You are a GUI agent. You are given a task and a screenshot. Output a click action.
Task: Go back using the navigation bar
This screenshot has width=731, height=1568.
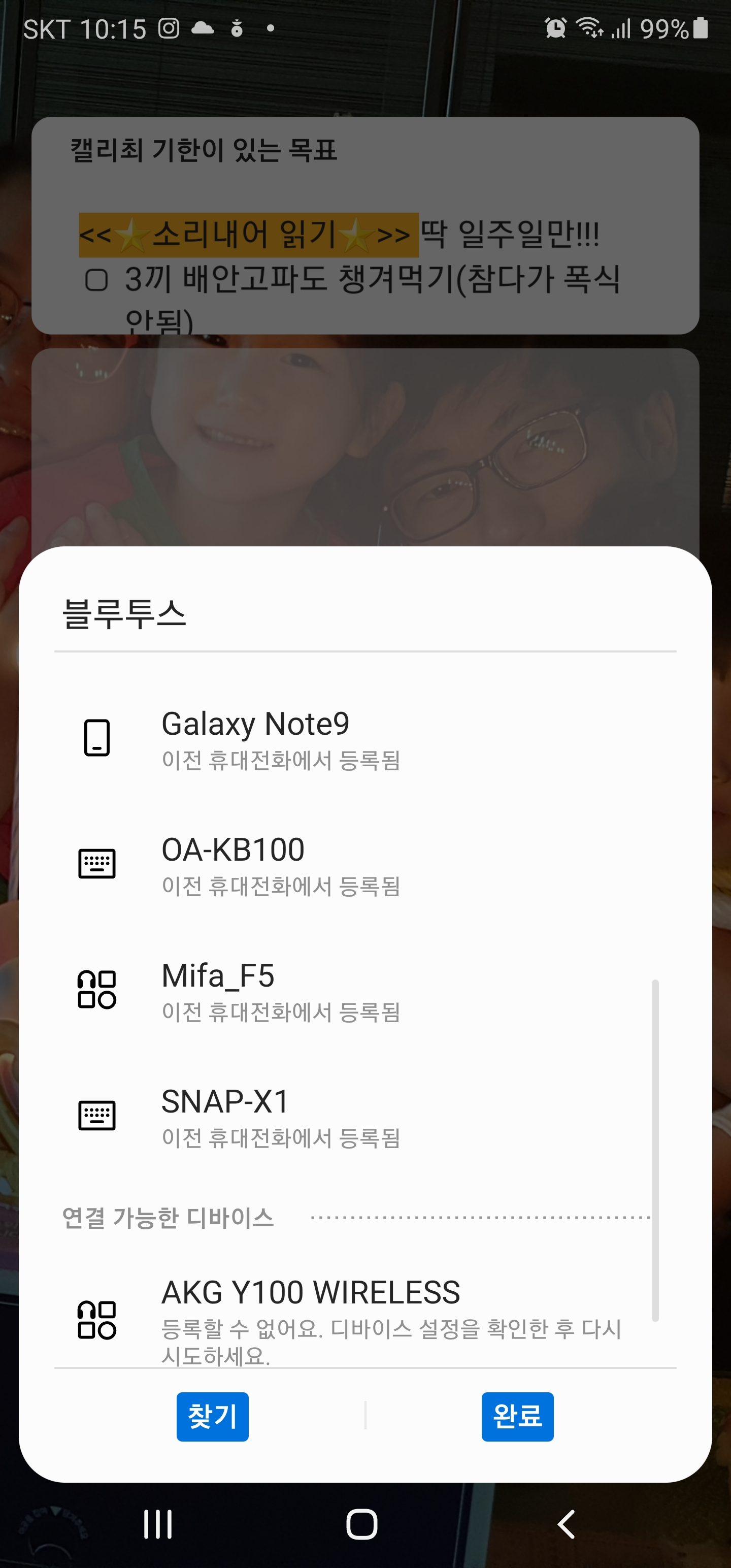(x=566, y=1524)
